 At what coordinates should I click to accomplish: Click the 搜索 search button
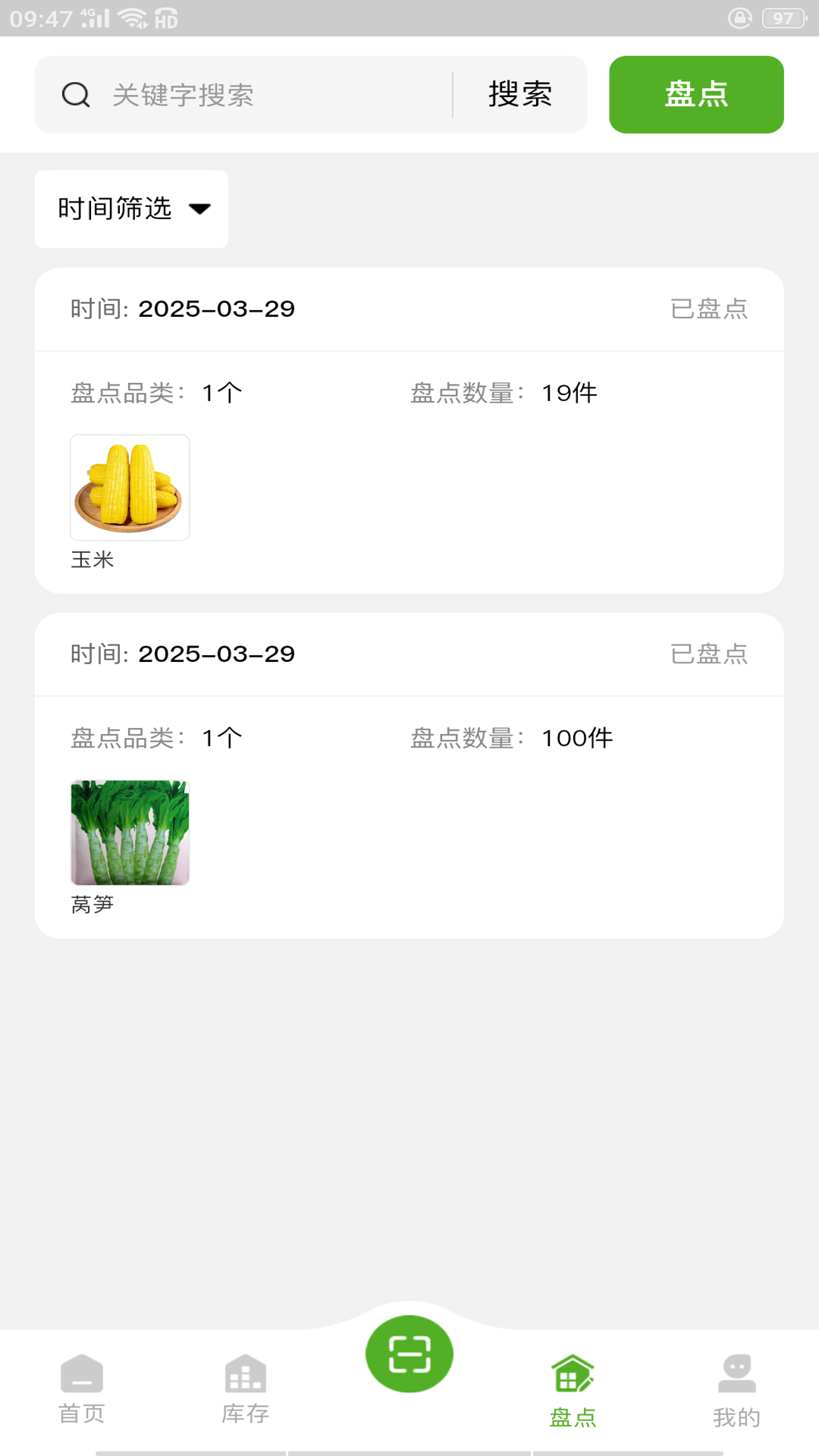point(518,94)
